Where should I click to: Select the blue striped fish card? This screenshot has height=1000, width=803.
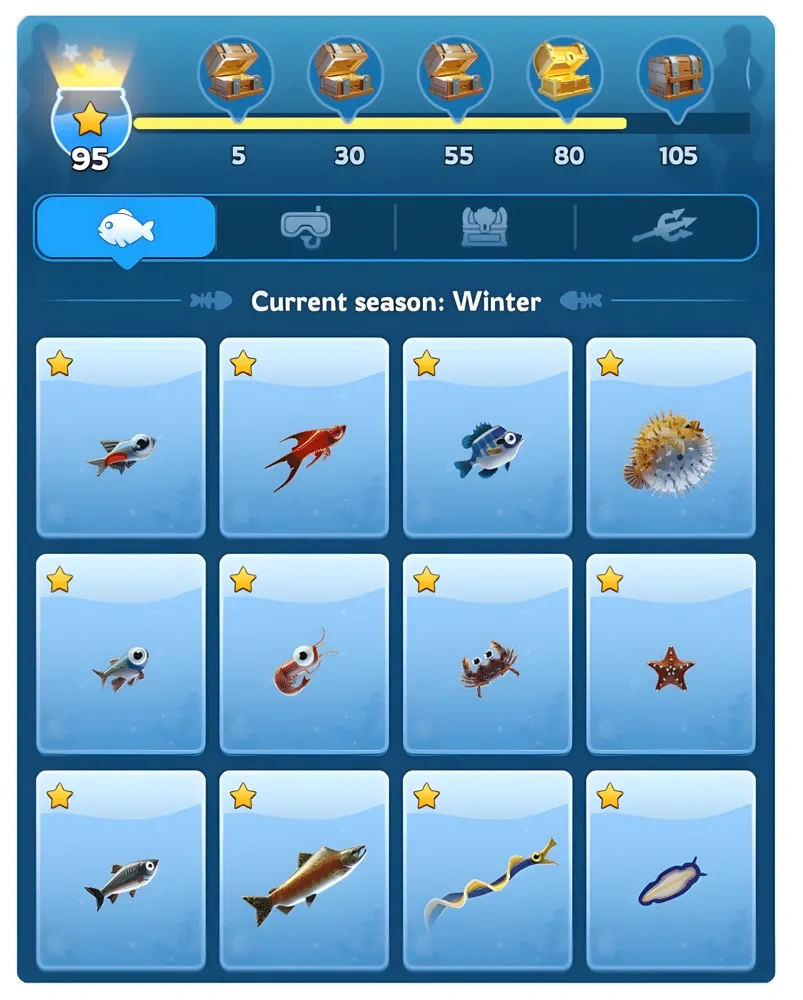488,438
